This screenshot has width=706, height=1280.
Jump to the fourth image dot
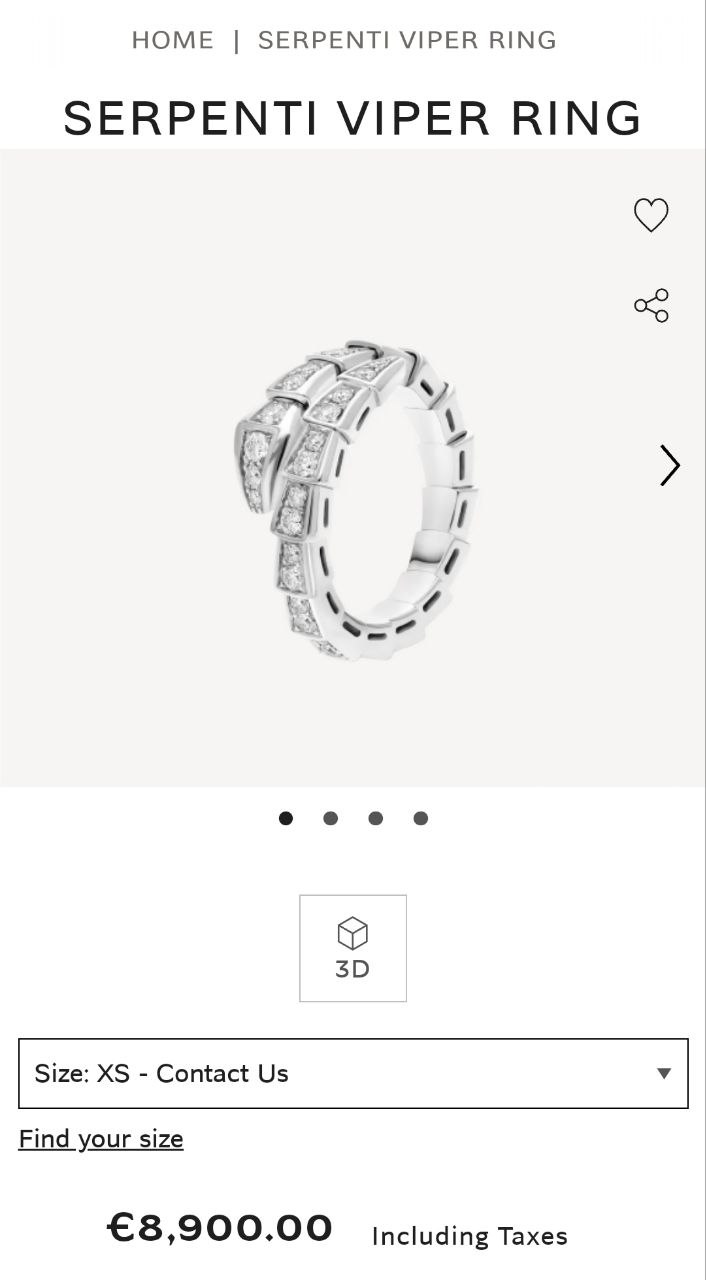point(421,818)
